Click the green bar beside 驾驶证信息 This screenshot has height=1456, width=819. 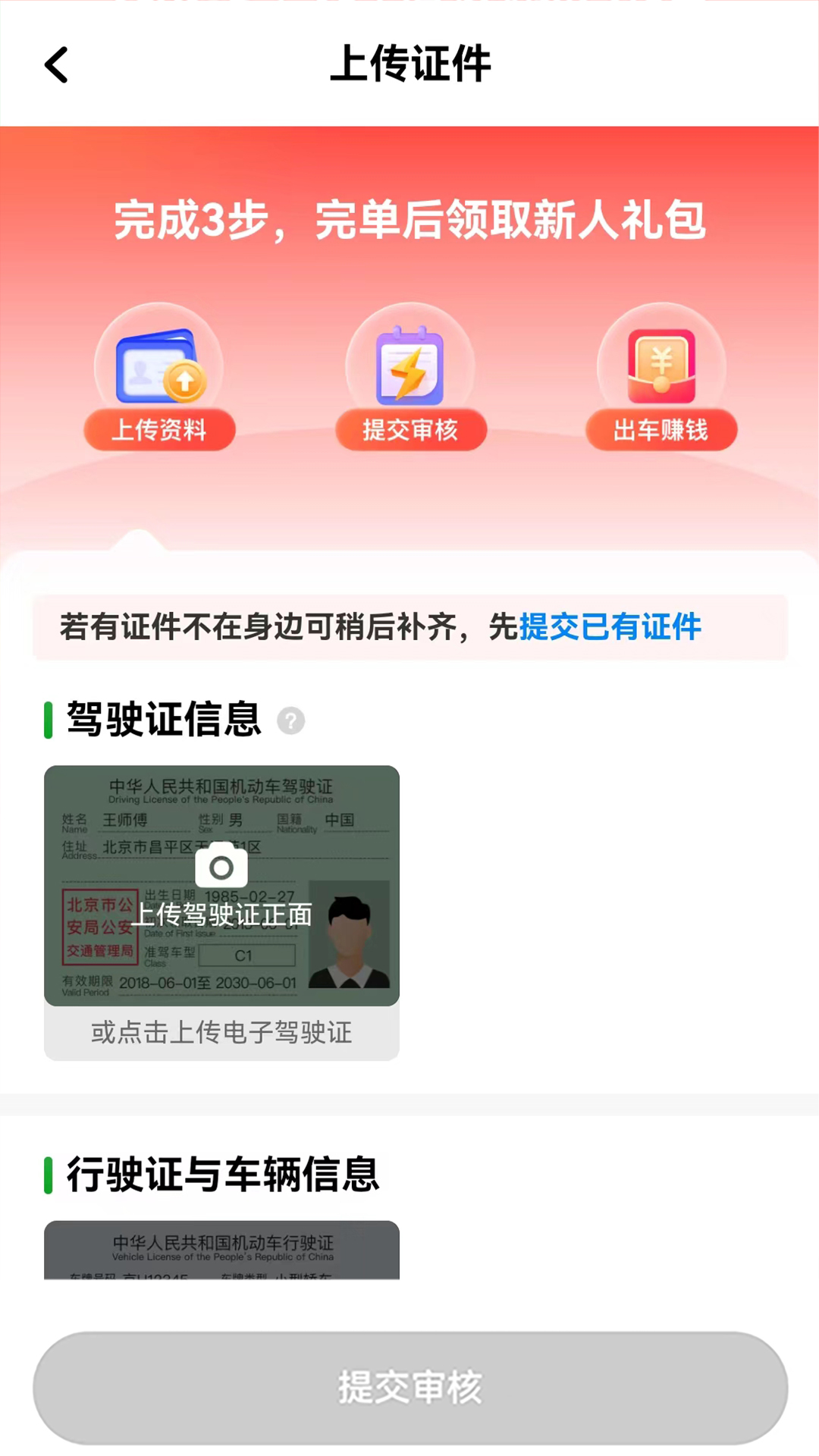click(x=49, y=720)
